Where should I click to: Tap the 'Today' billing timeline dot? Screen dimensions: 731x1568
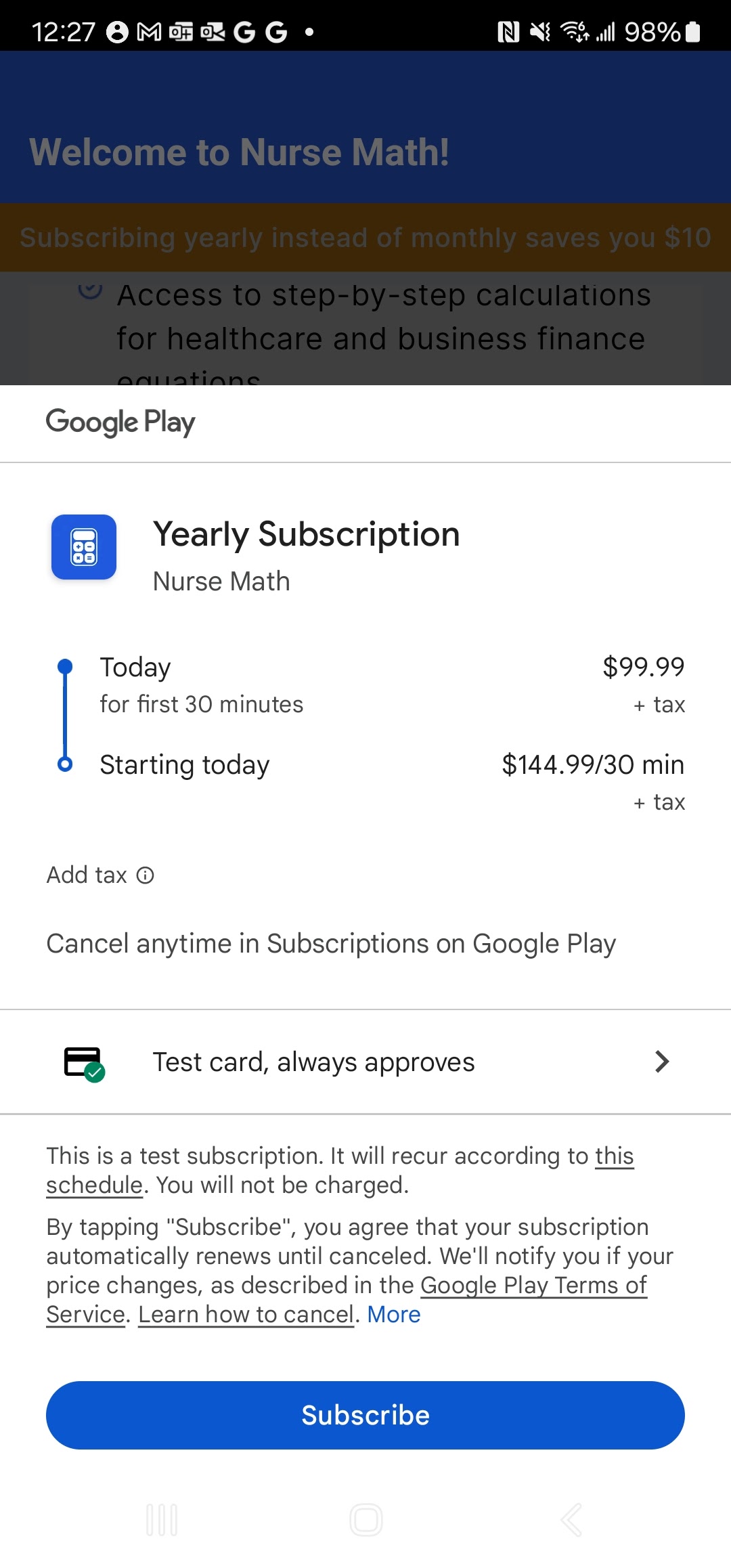click(x=64, y=667)
